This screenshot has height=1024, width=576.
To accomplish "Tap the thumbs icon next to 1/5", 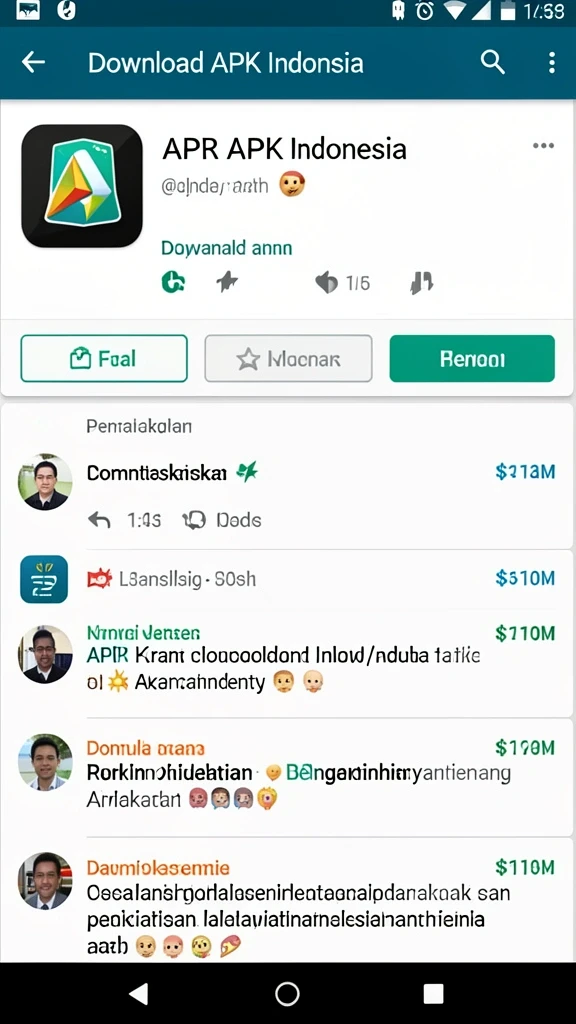I will 326,282.
